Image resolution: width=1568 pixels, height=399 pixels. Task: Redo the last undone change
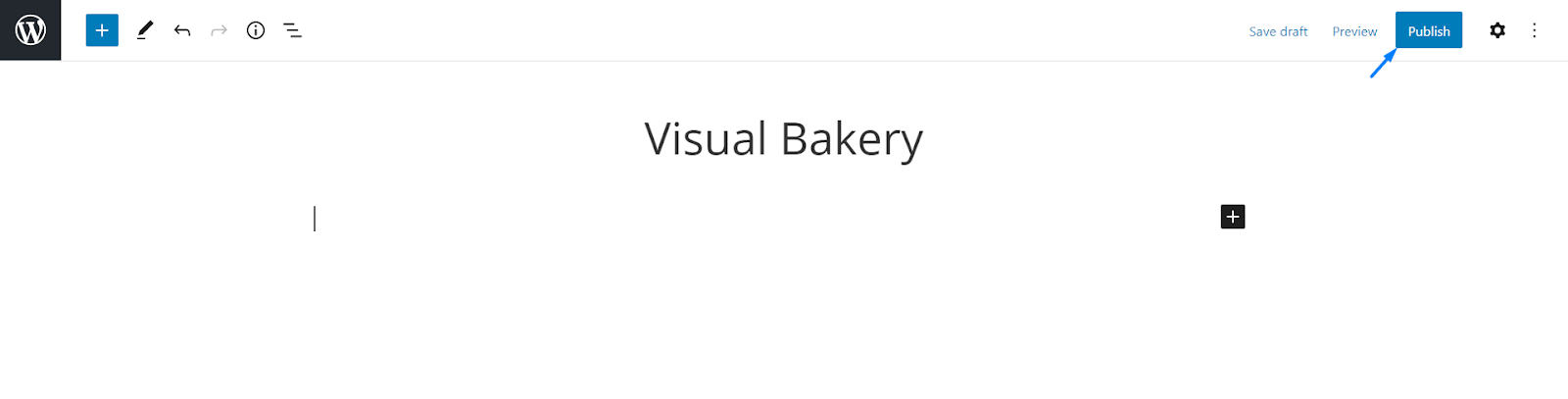(219, 30)
